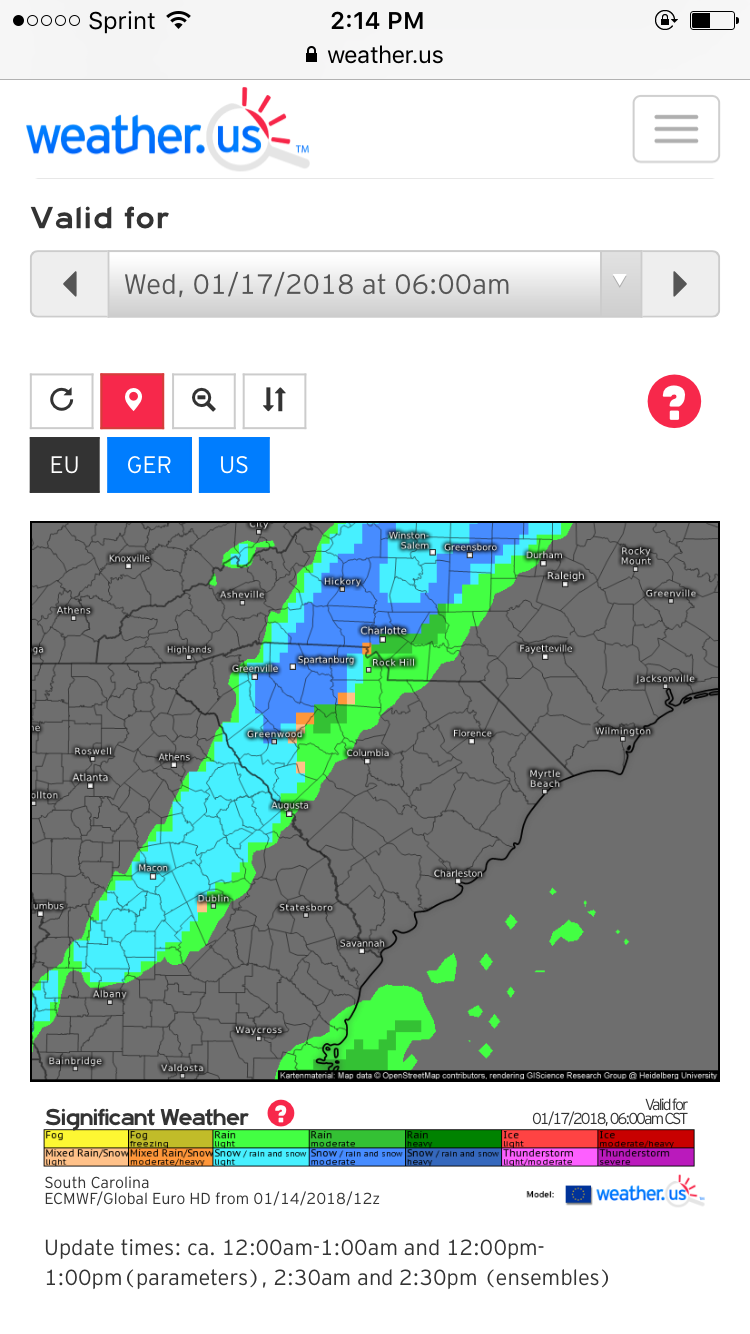Tap the red location pin button
The width and height of the screenshot is (750, 1334).
tap(133, 401)
